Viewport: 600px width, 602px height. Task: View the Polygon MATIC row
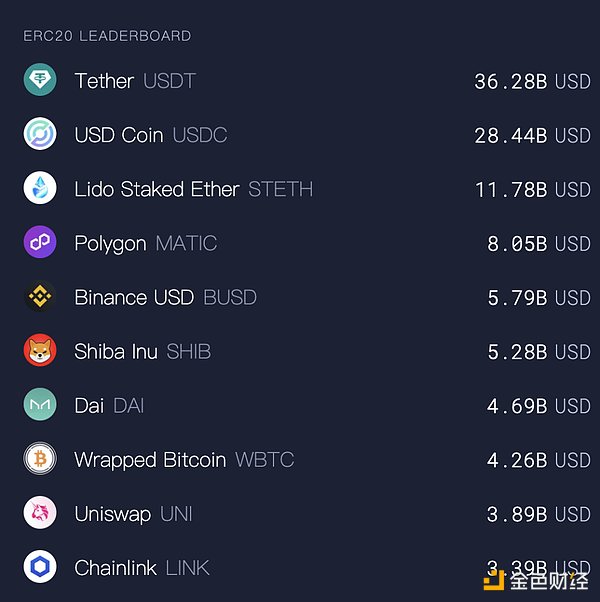145,243
